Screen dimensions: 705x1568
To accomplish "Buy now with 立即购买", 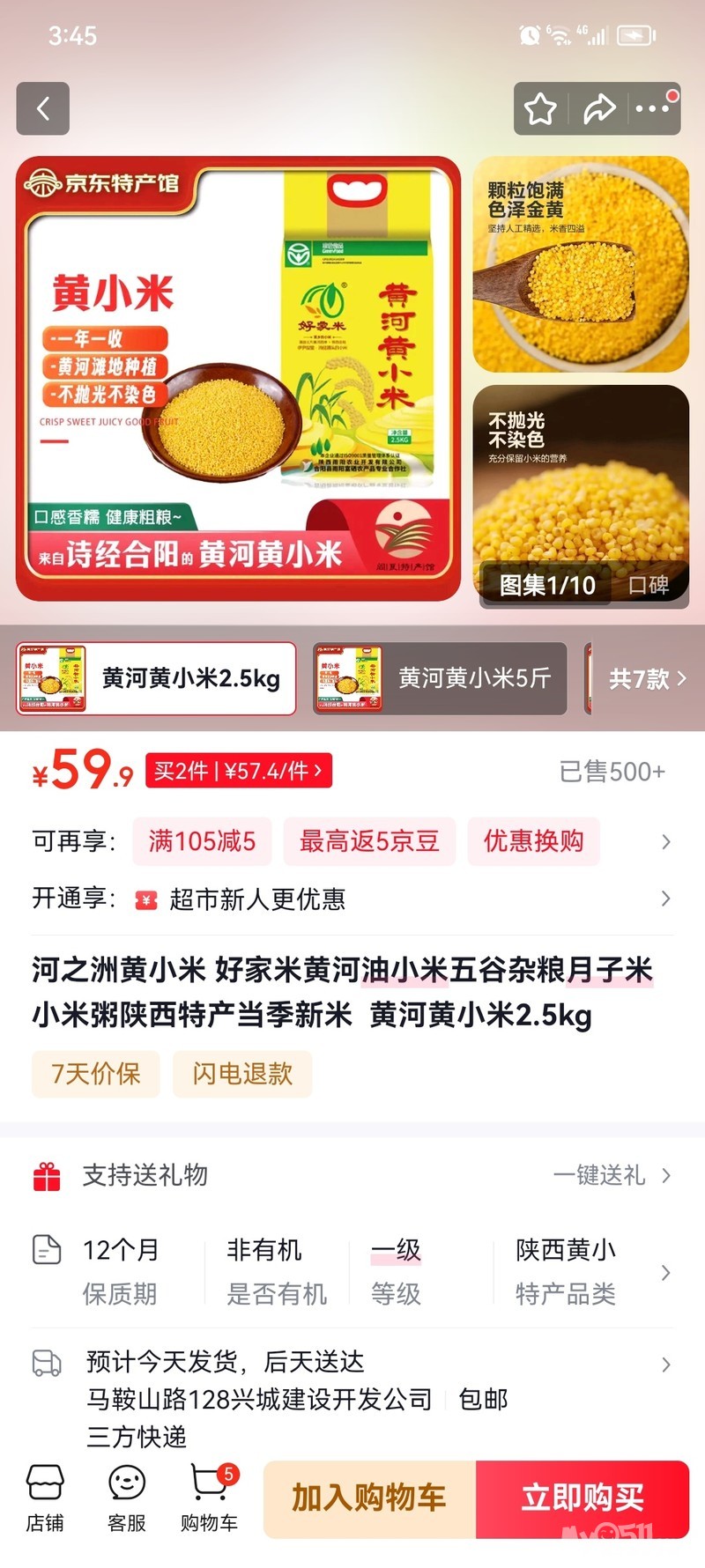I will [x=583, y=1498].
